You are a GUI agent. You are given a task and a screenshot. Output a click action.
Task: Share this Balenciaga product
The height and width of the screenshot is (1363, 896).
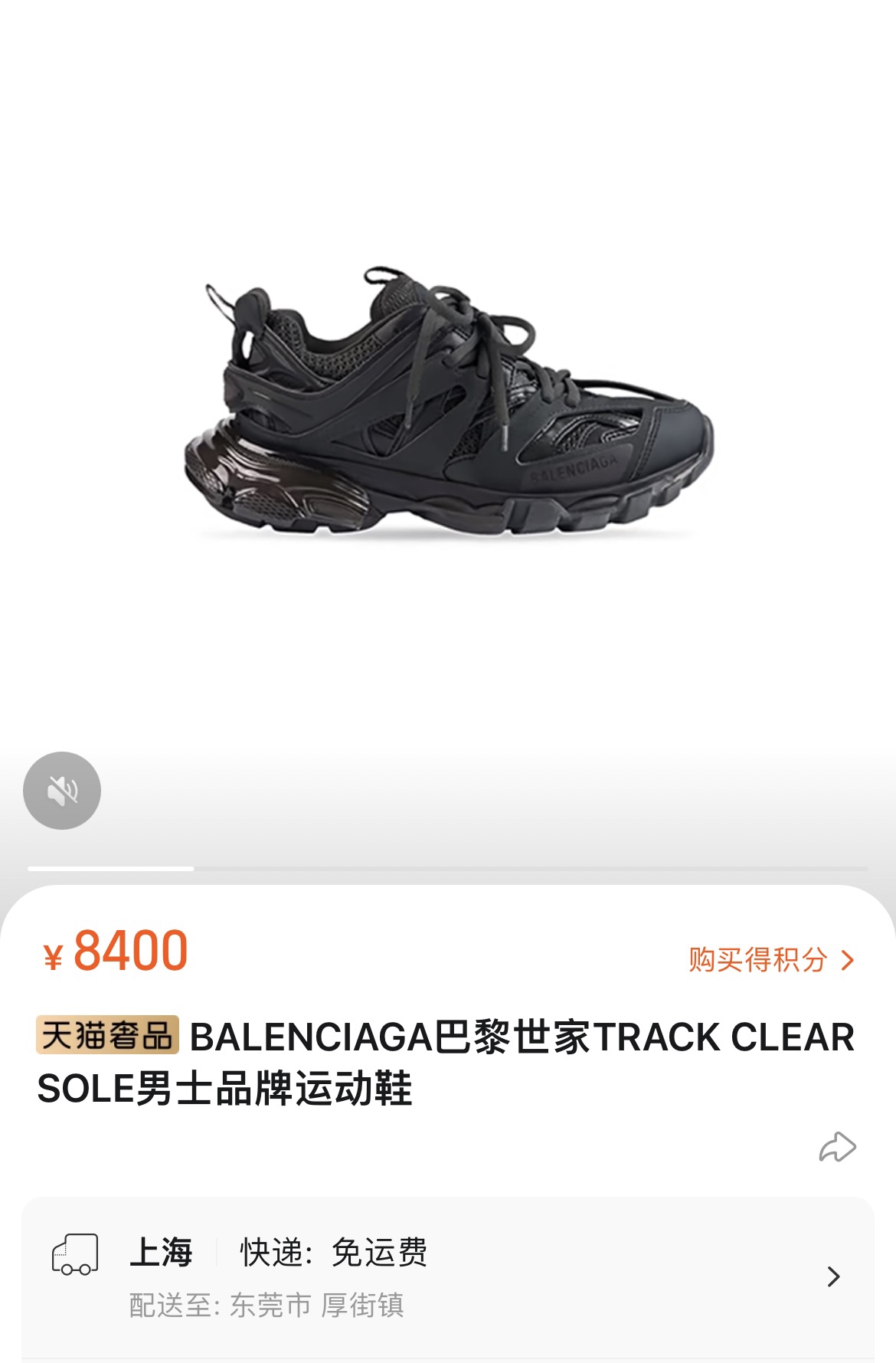pos(837,1147)
